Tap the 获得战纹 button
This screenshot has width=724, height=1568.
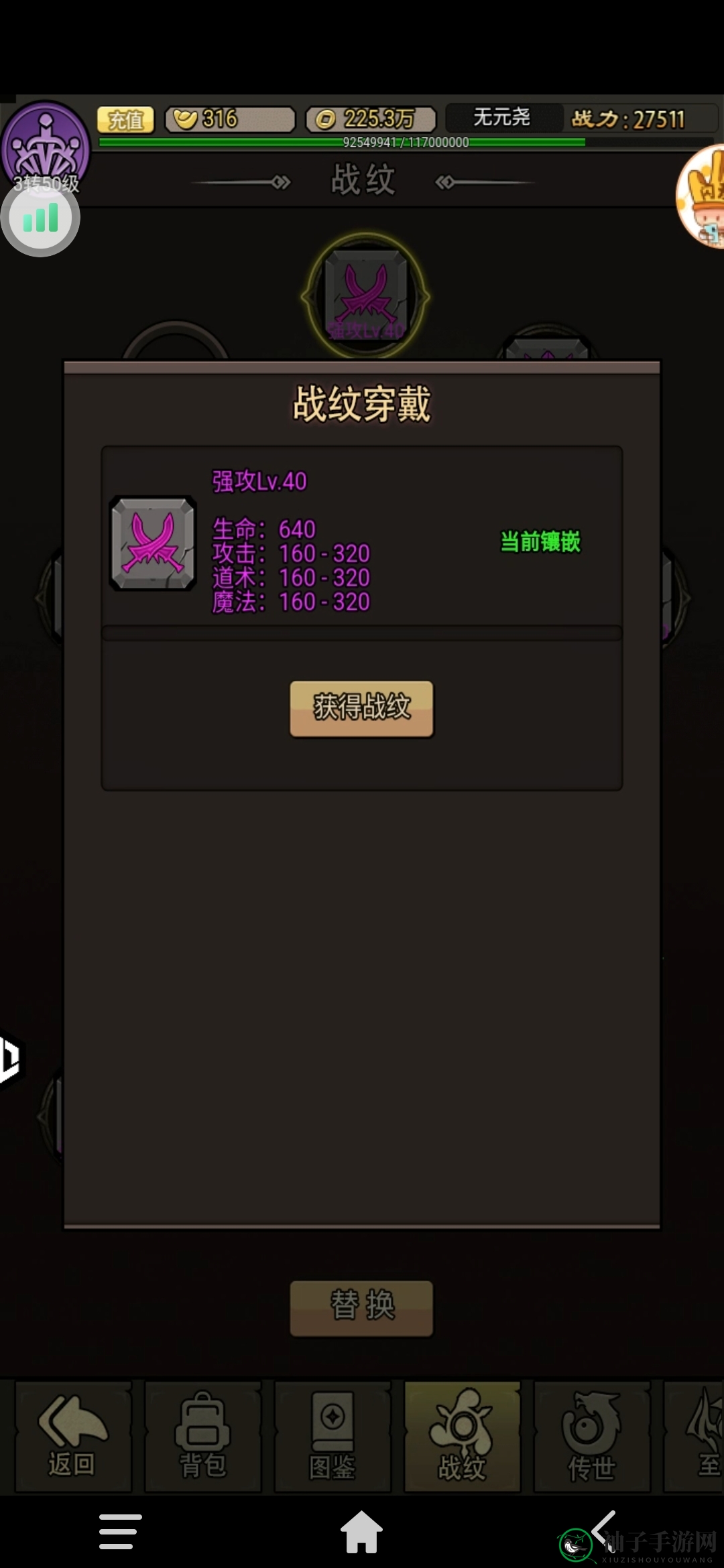click(x=361, y=708)
